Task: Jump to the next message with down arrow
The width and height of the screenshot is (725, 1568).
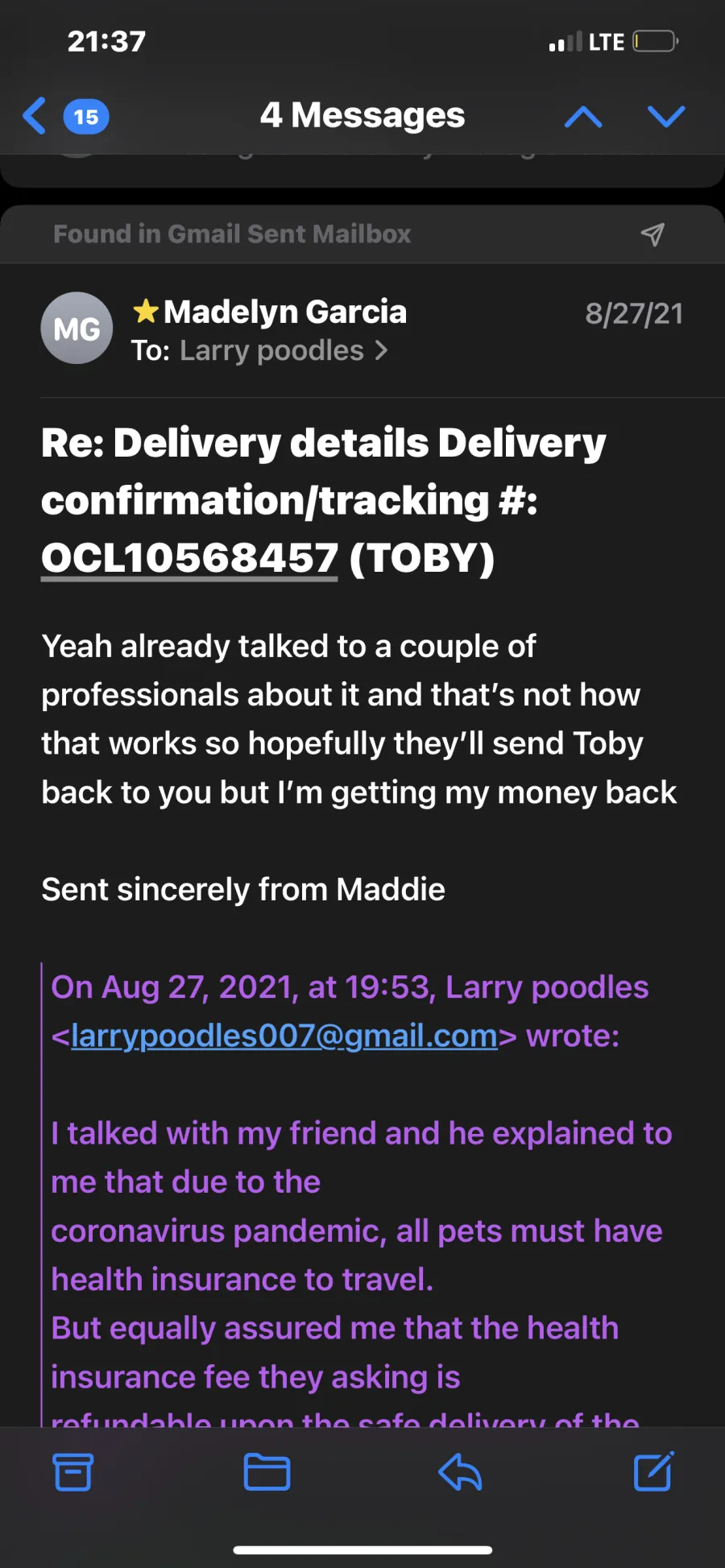Action: (666, 117)
